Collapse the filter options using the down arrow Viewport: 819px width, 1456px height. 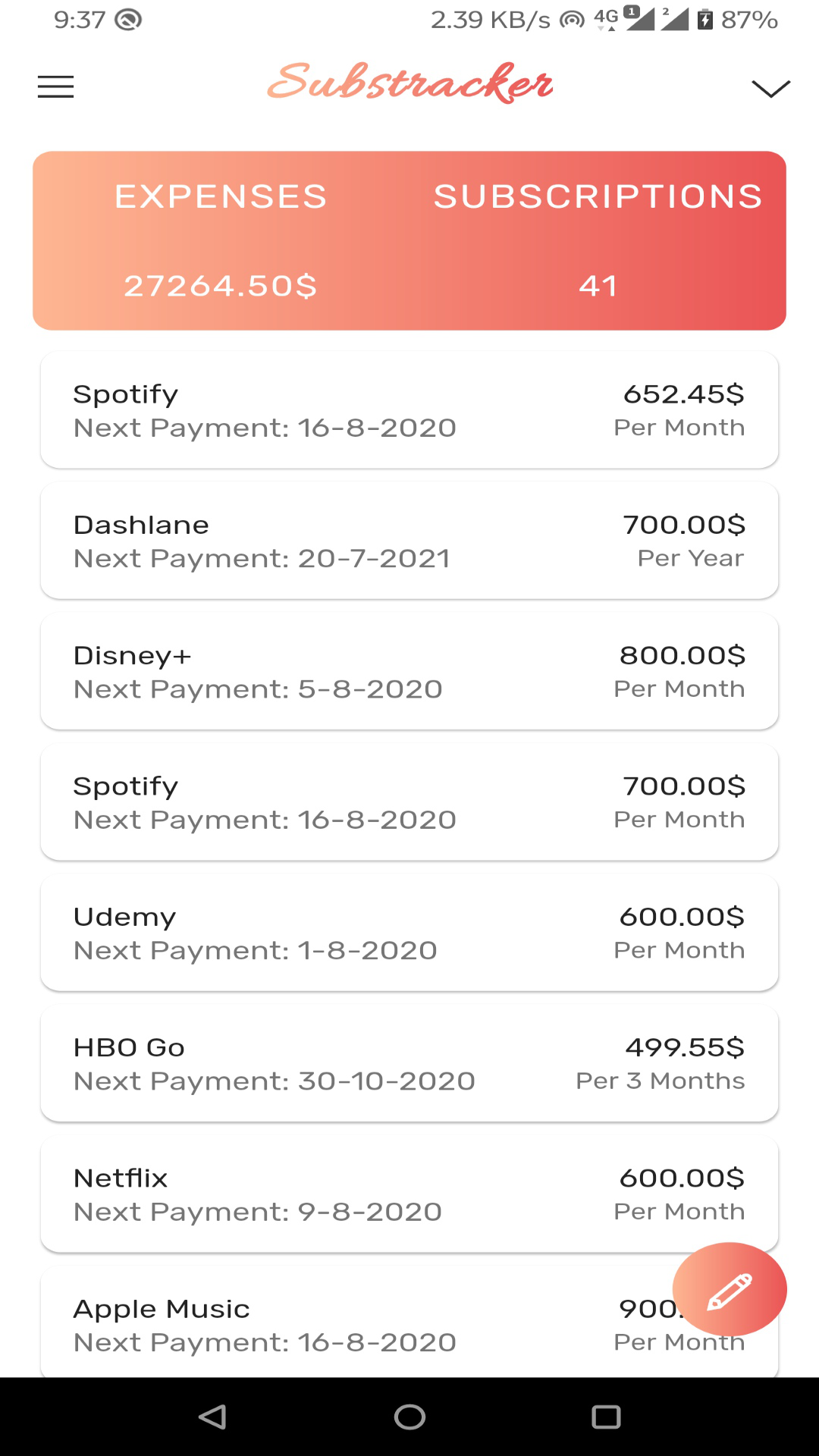coord(771,89)
